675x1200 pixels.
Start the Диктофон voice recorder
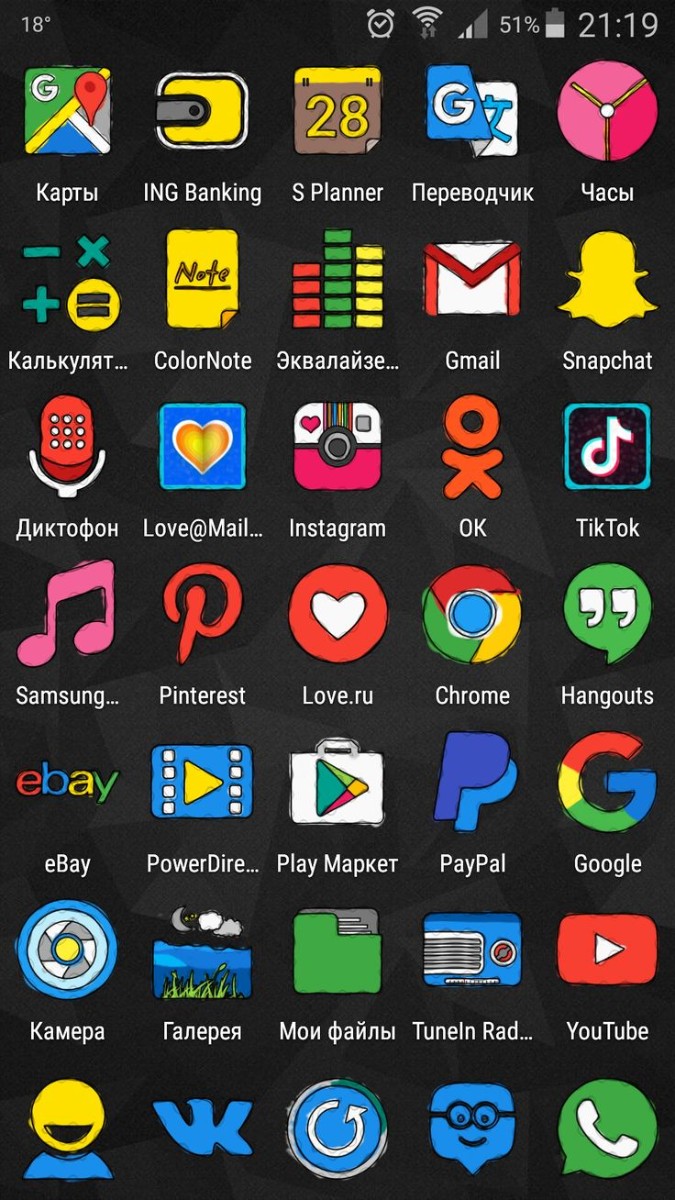click(x=67, y=447)
